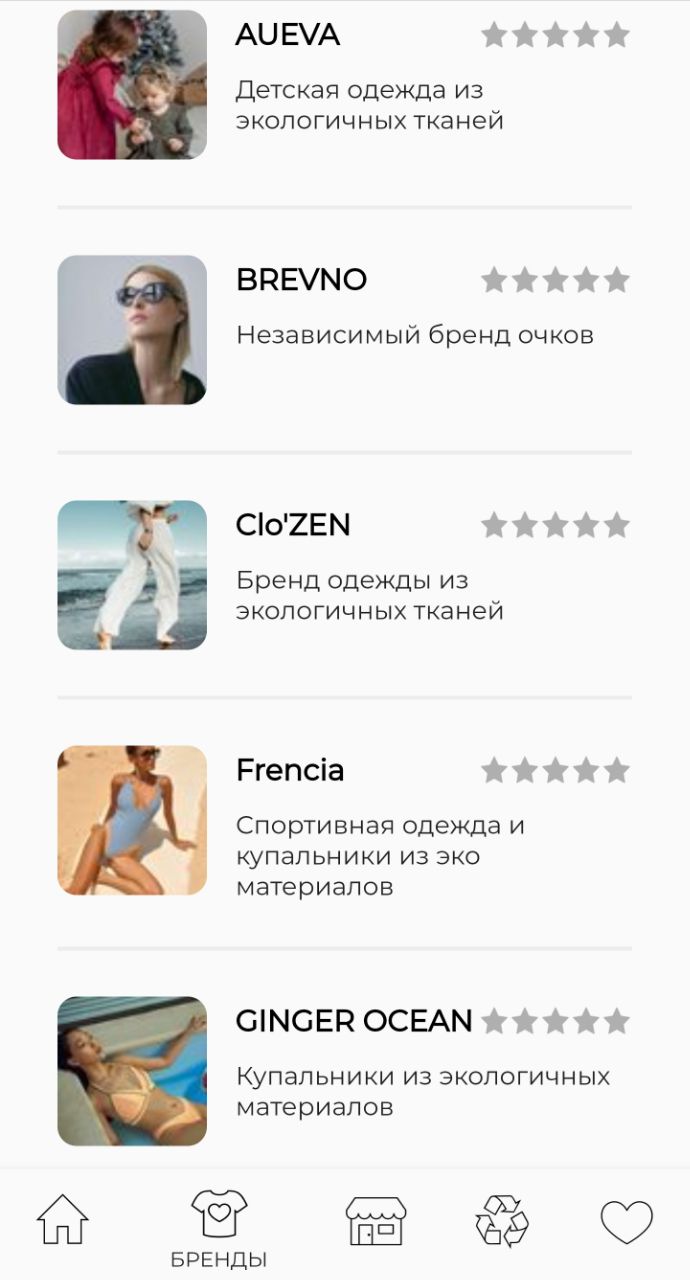
Task: Open the AUEVA brand row
Action: click(344, 85)
